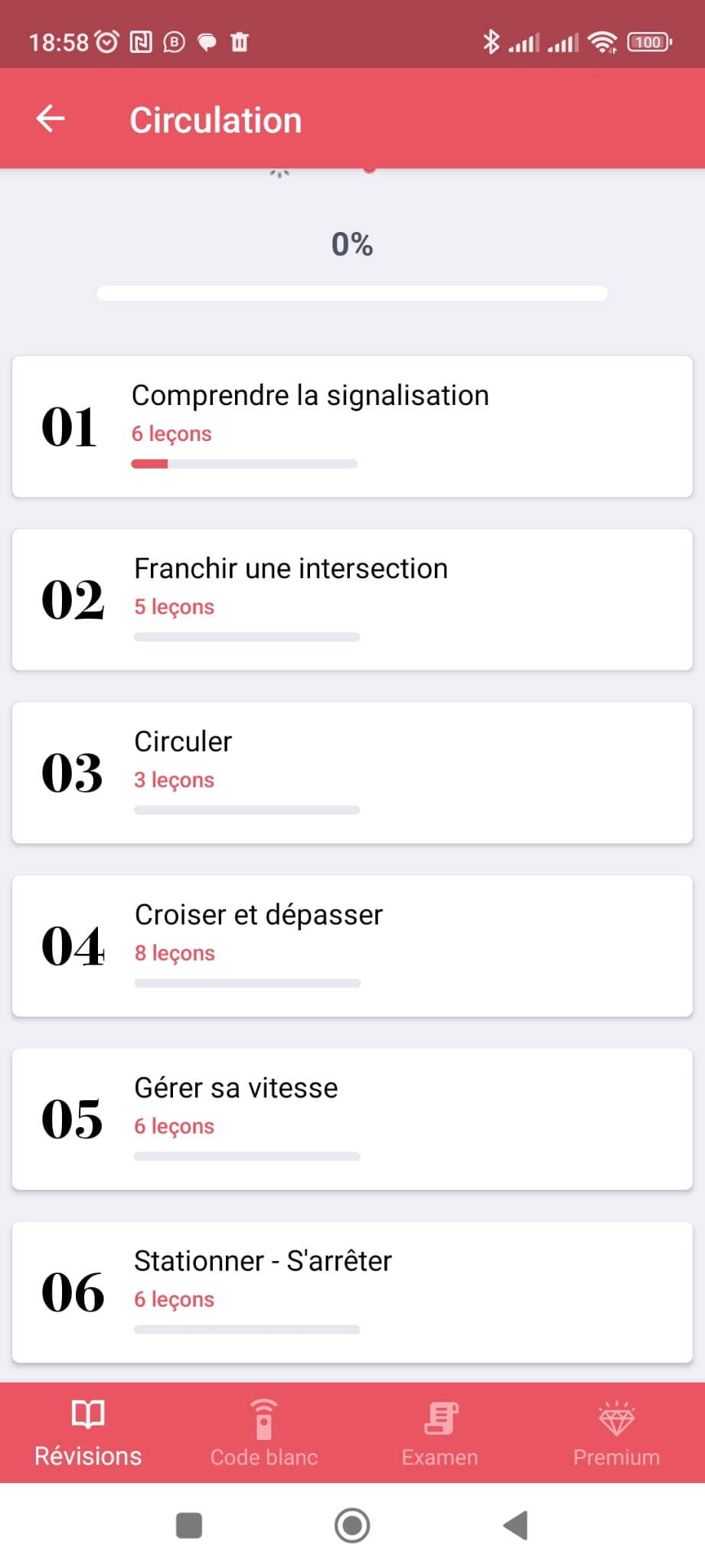This screenshot has width=705, height=1568.
Task: Go to the Examen tab
Action: coord(440,1432)
